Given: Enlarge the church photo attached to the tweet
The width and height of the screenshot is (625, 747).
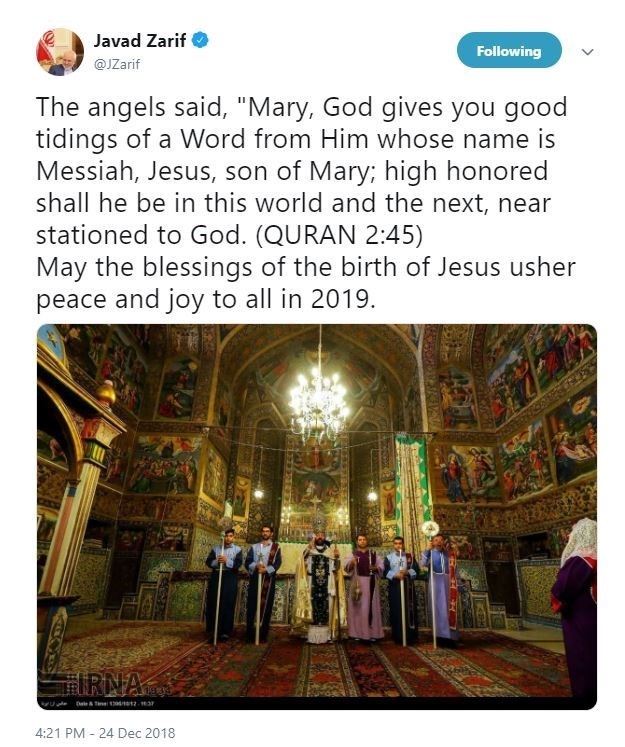Looking at the screenshot, I should pos(317,516).
